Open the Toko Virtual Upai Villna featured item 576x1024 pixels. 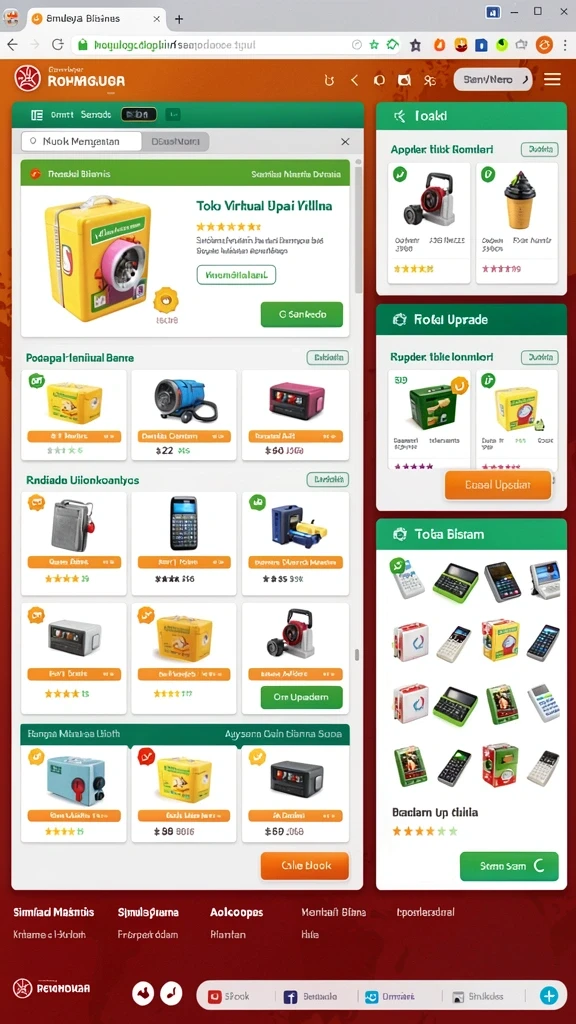click(264, 206)
